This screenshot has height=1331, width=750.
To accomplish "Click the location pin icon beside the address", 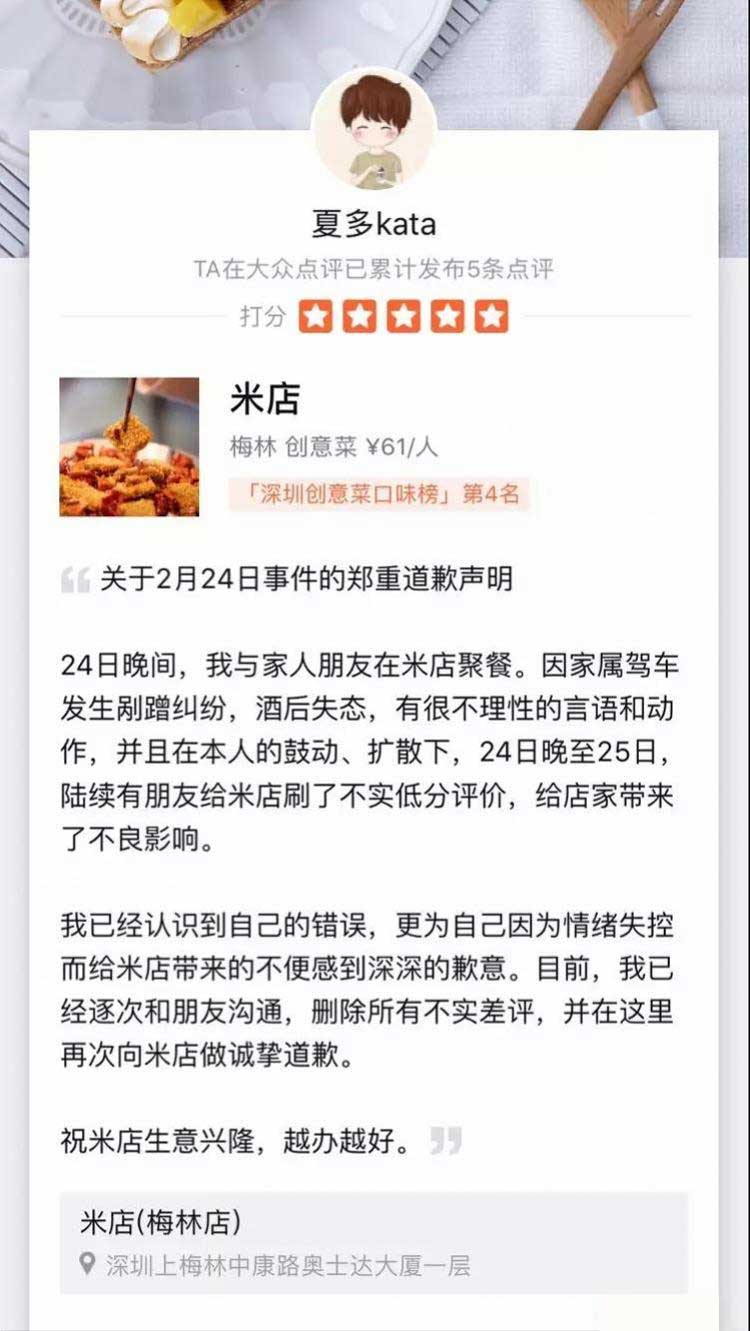I will 86,1266.
